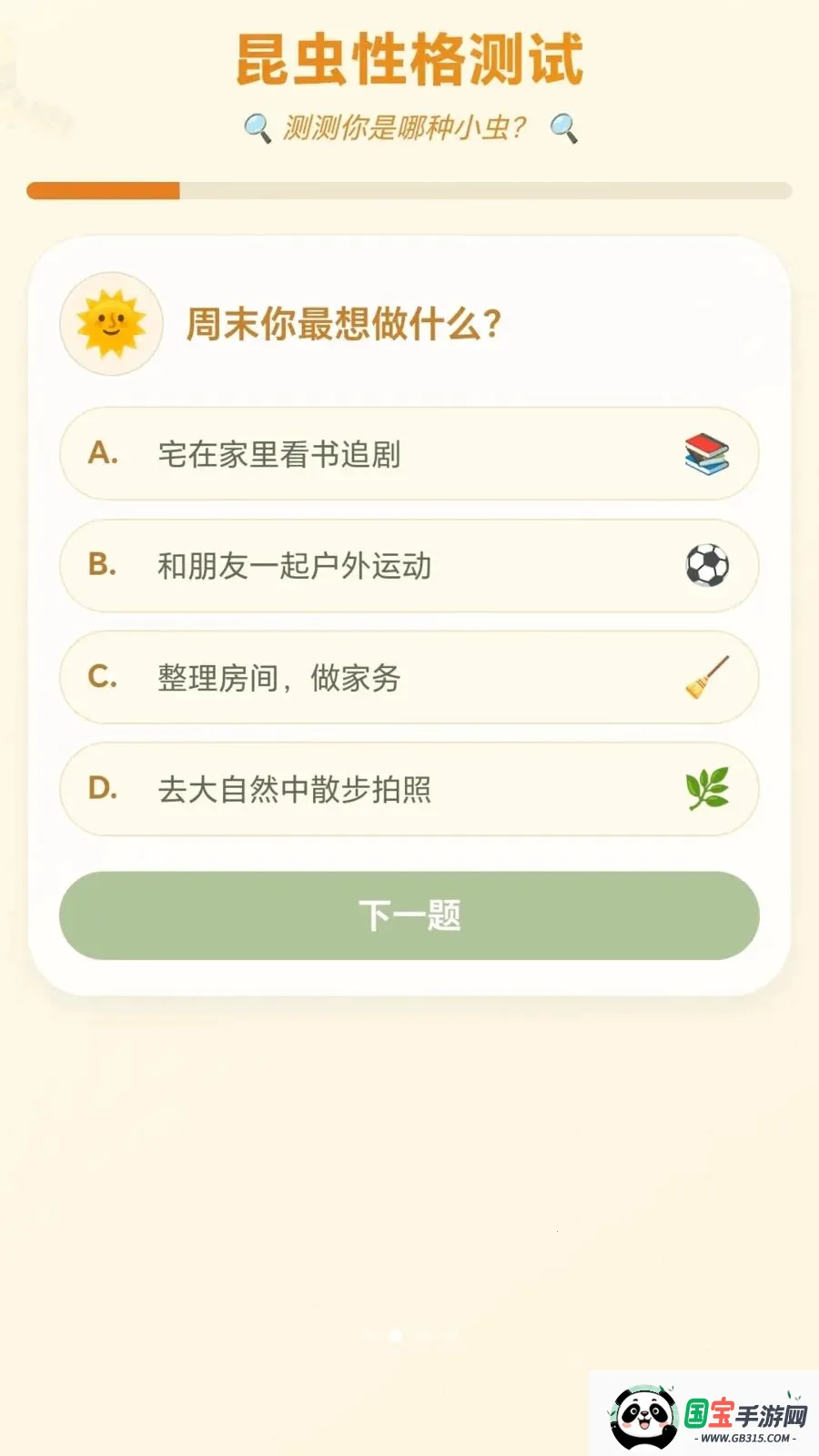Click the sun face icon beside the question
This screenshot has height=1456, width=819.
coord(111,325)
